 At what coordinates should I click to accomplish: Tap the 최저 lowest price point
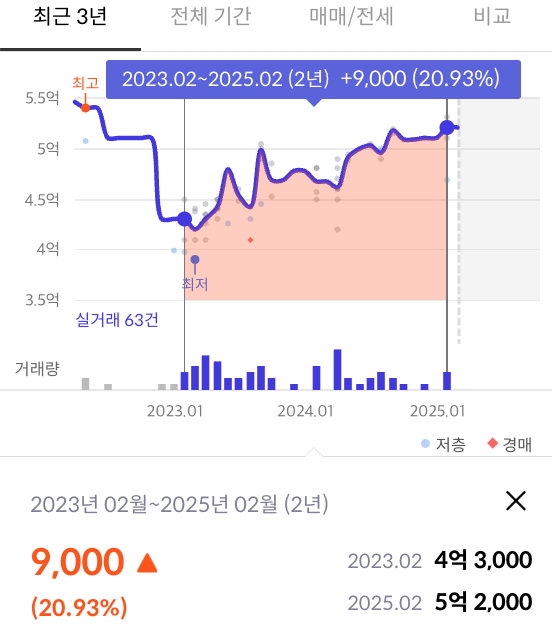coord(195,260)
